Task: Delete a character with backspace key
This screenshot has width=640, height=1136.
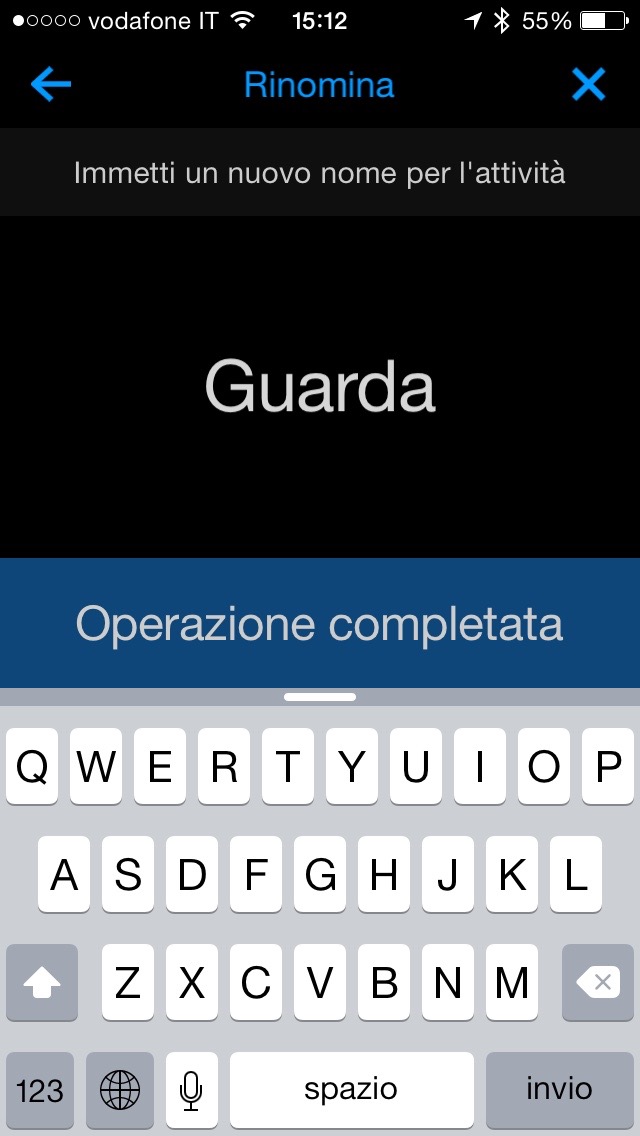Action: coord(597,982)
